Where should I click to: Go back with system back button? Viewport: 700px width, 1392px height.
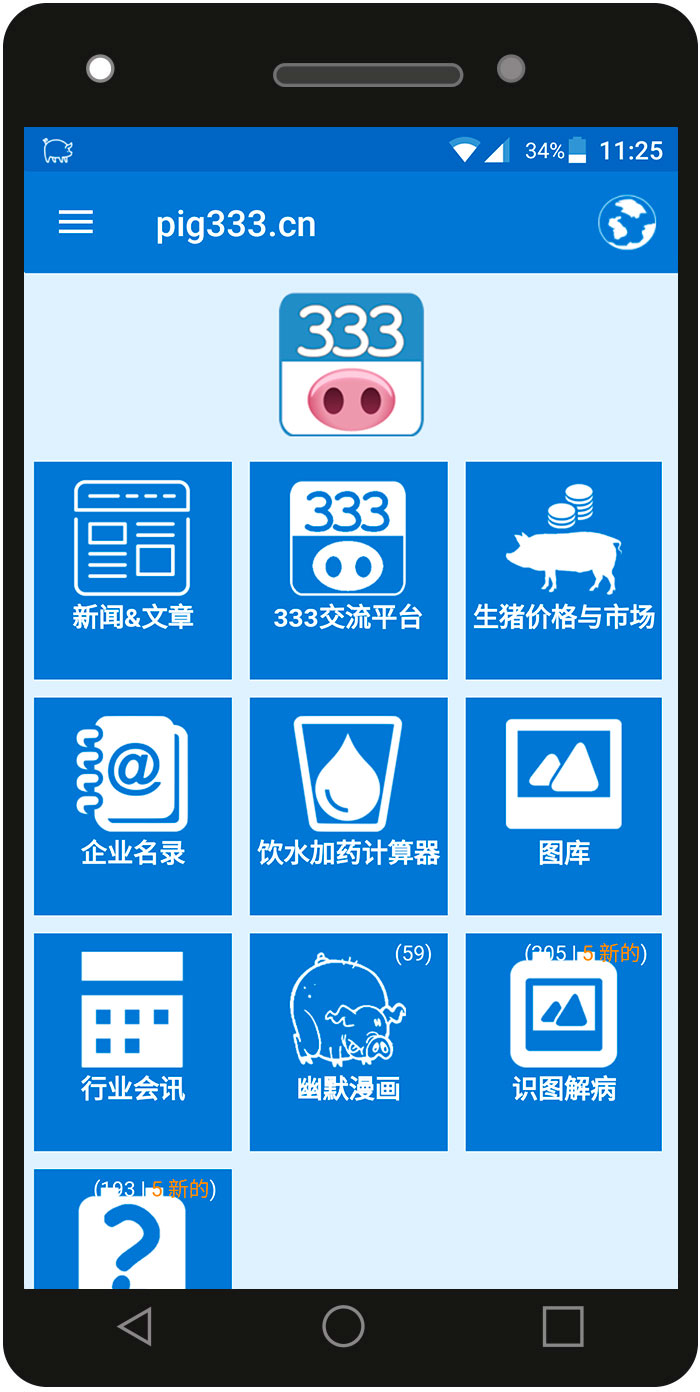135,1327
